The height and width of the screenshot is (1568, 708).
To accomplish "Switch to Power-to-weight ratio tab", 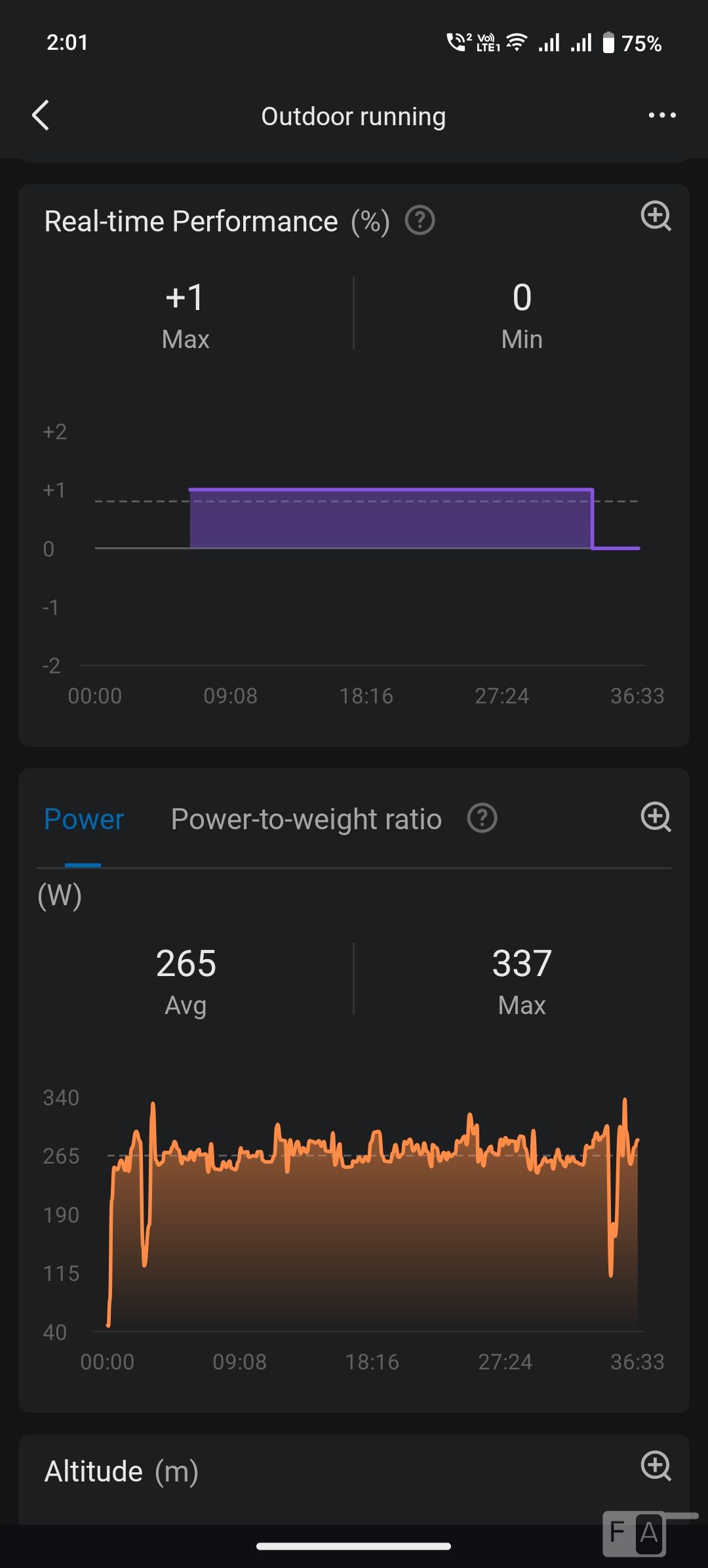I will pyautogui.click(x=306, y=819).
